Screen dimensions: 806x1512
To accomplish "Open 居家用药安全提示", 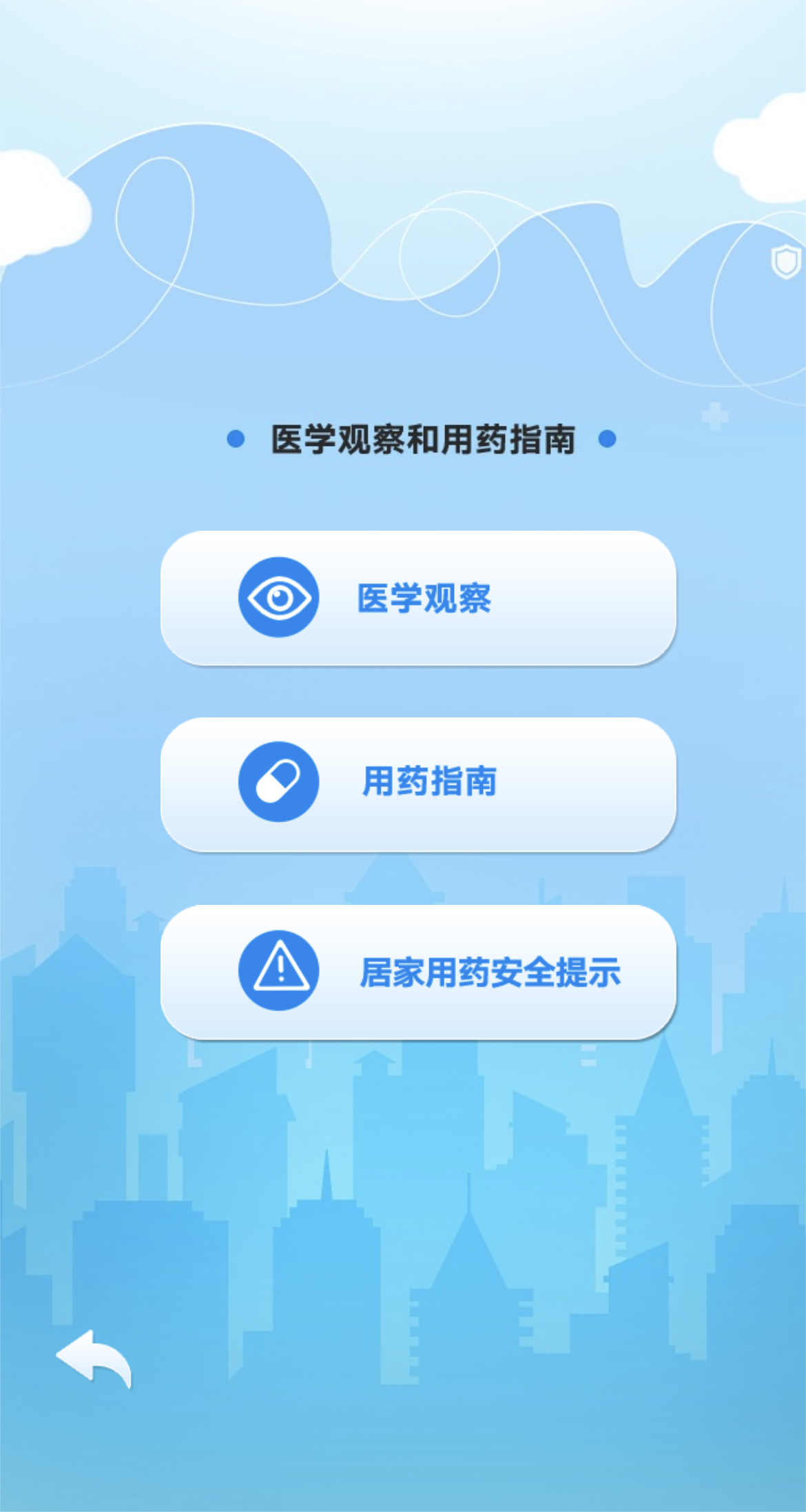I will point(418,971).
